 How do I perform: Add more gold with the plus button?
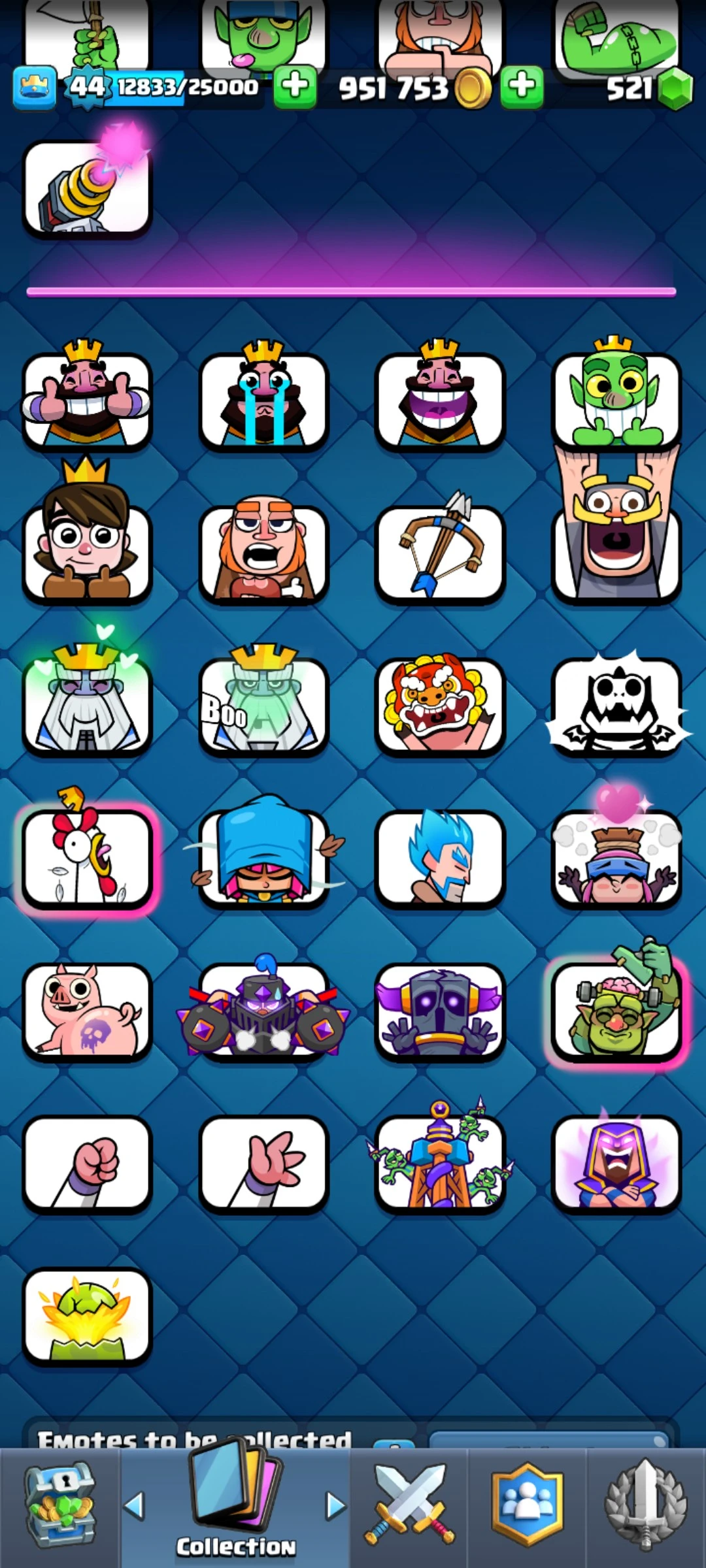click(522, 86)
